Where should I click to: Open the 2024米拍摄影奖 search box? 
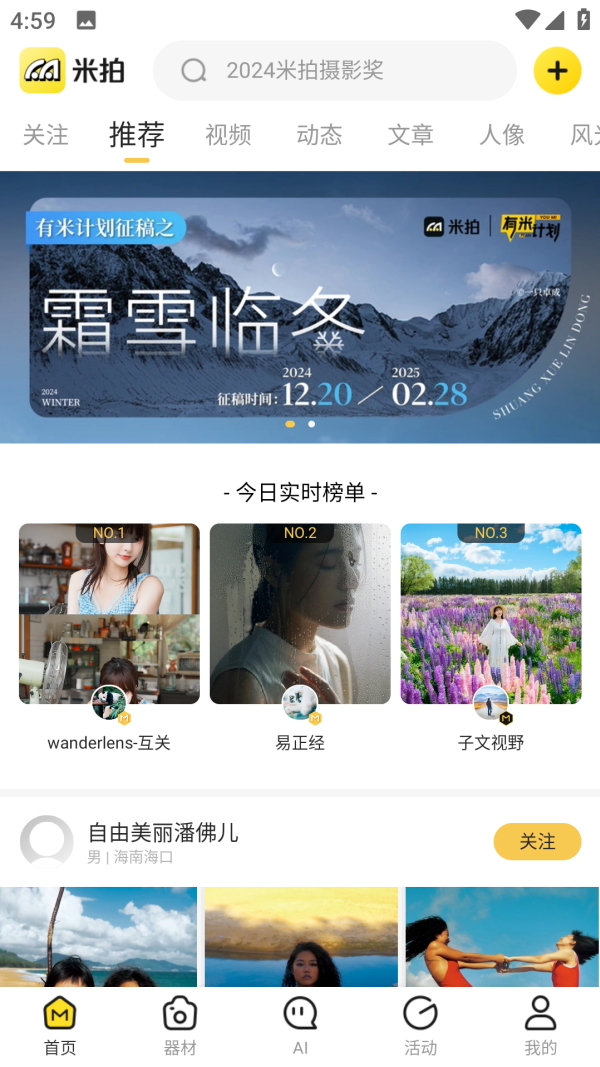click(x=333, y=70)
